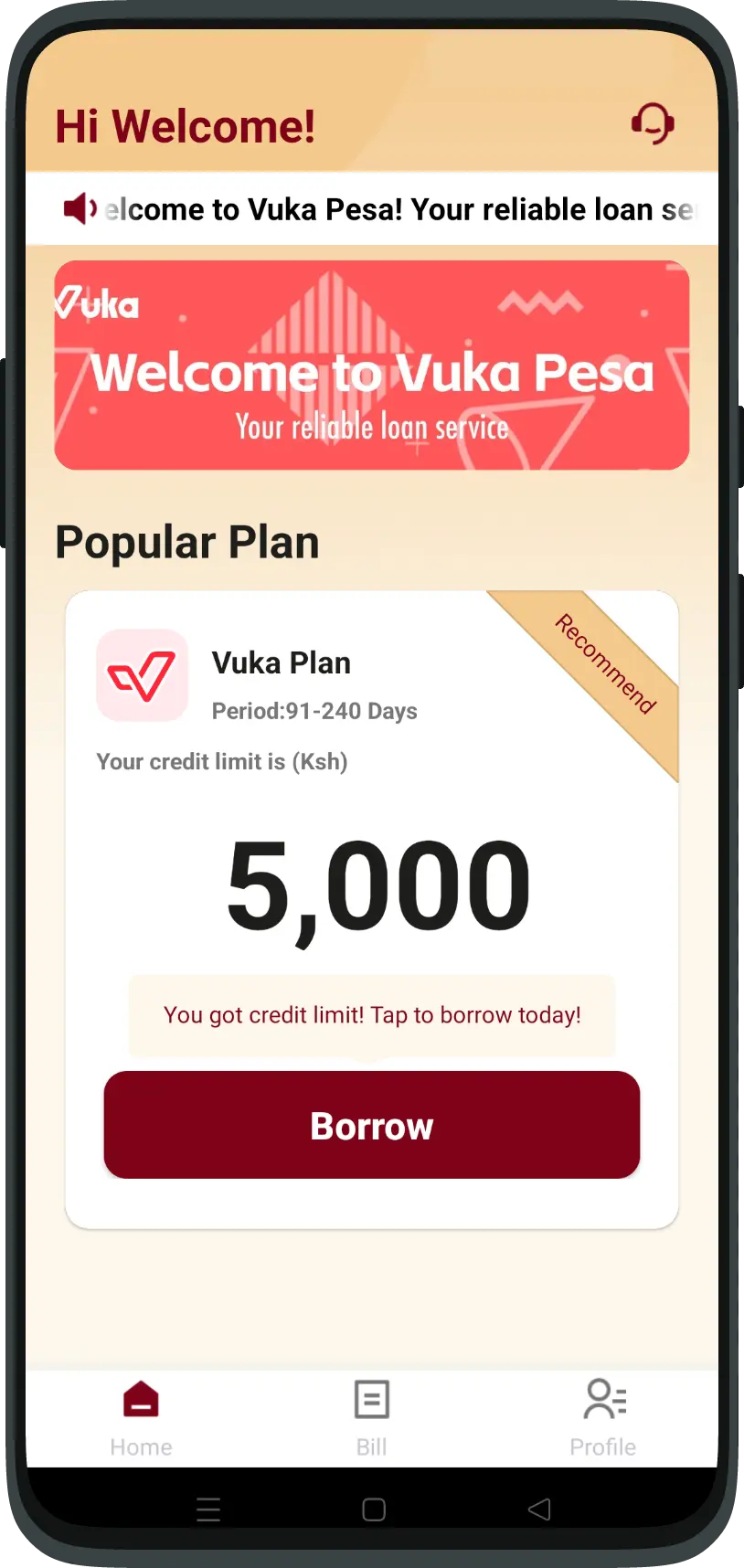
Task: Switch to the Bill tab
Action: pyautogui.click(x=371, y=1416)
